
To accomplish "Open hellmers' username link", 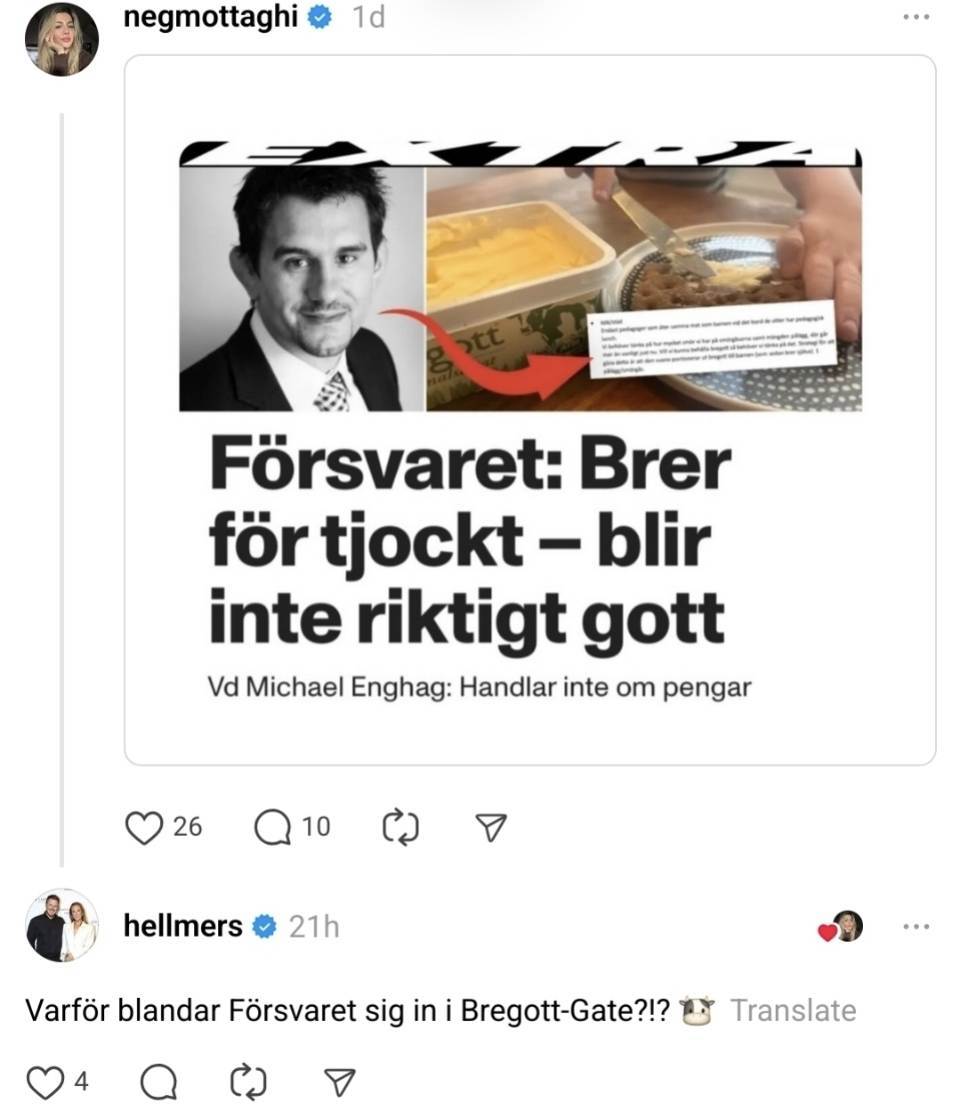I will [x=183, y=926].
